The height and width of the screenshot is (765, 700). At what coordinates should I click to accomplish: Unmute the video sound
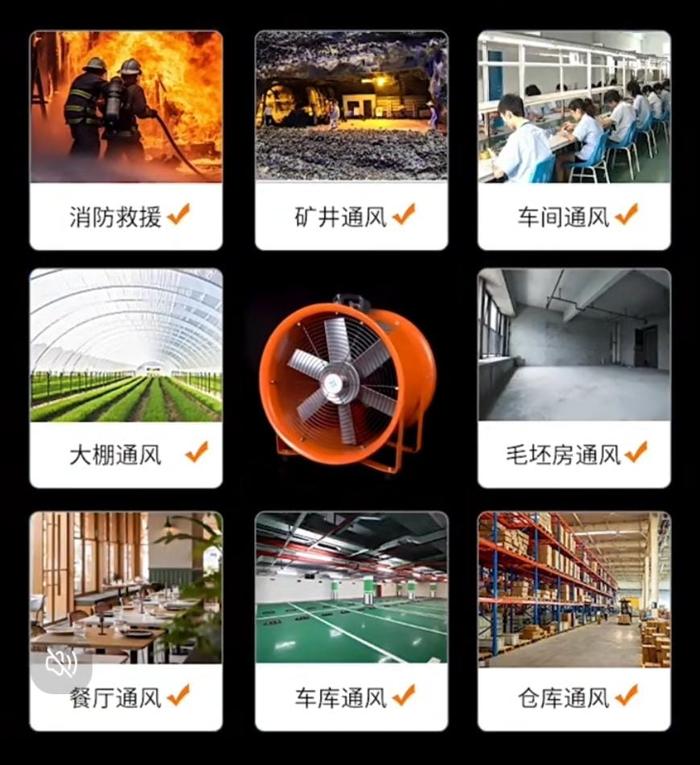click(62, 662)
